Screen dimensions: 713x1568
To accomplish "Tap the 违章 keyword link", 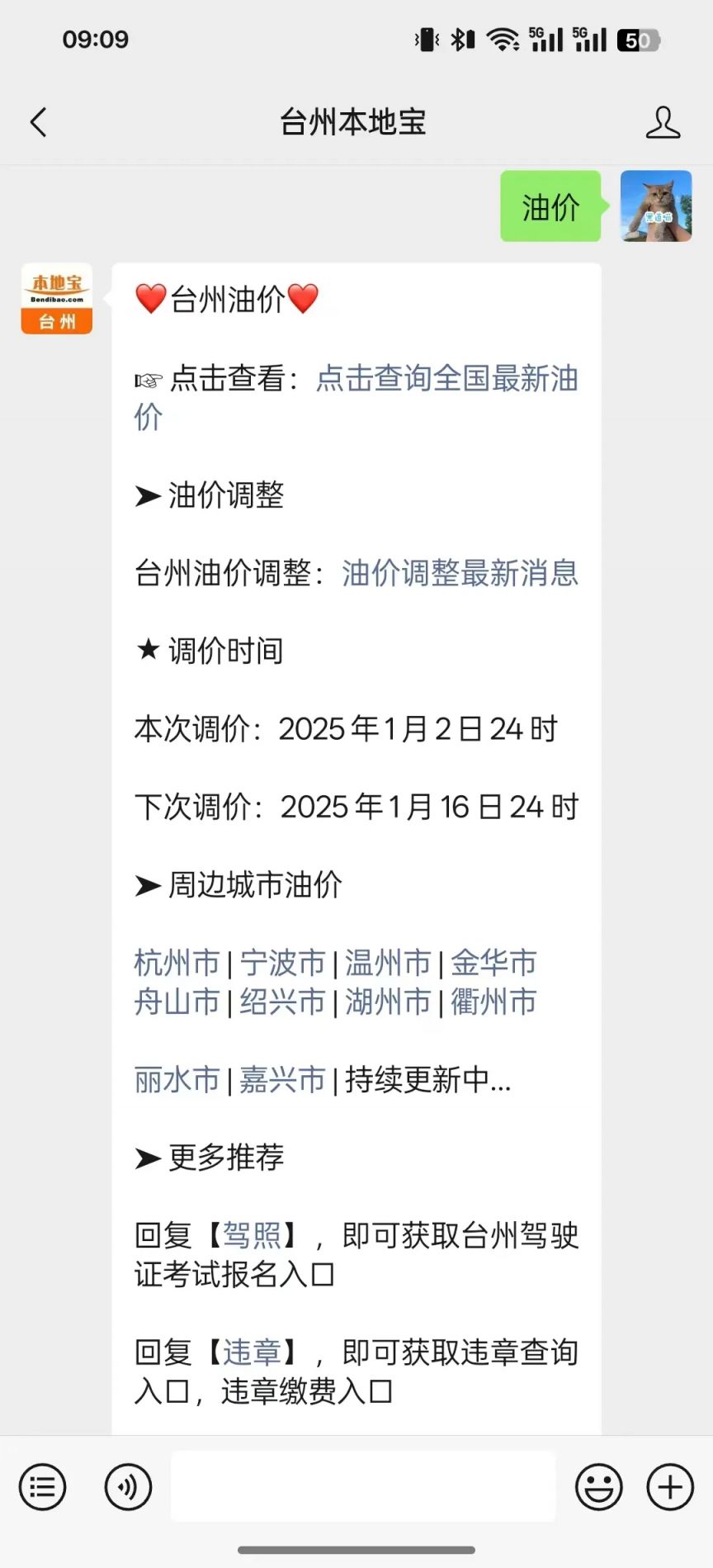I will point(252,1352).
